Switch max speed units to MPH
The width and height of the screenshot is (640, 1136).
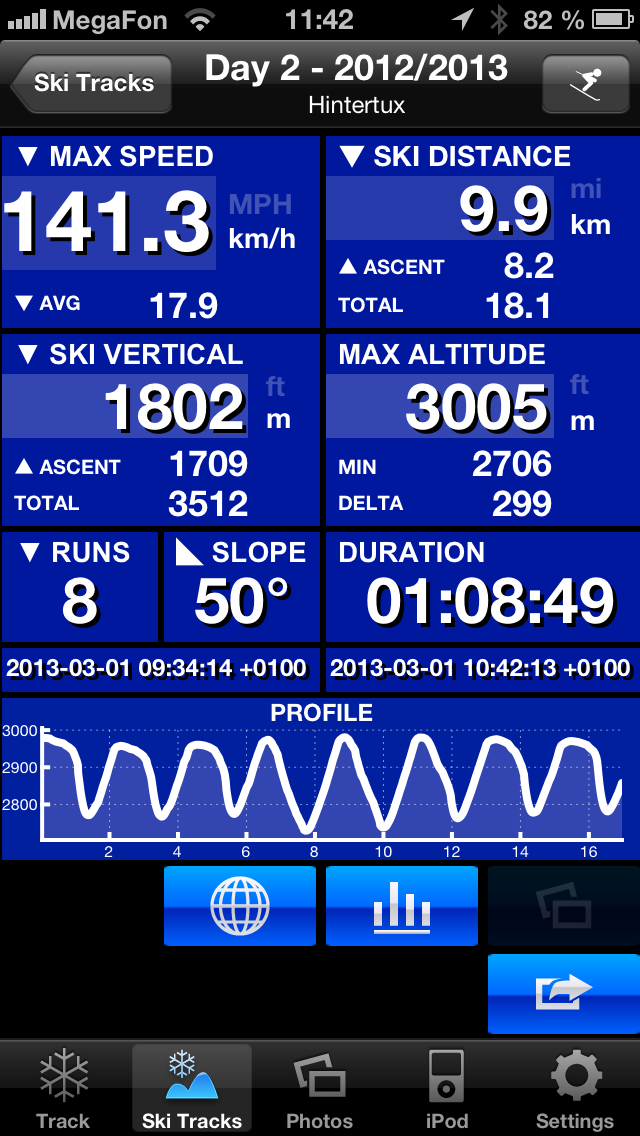(x=260, y=205)
